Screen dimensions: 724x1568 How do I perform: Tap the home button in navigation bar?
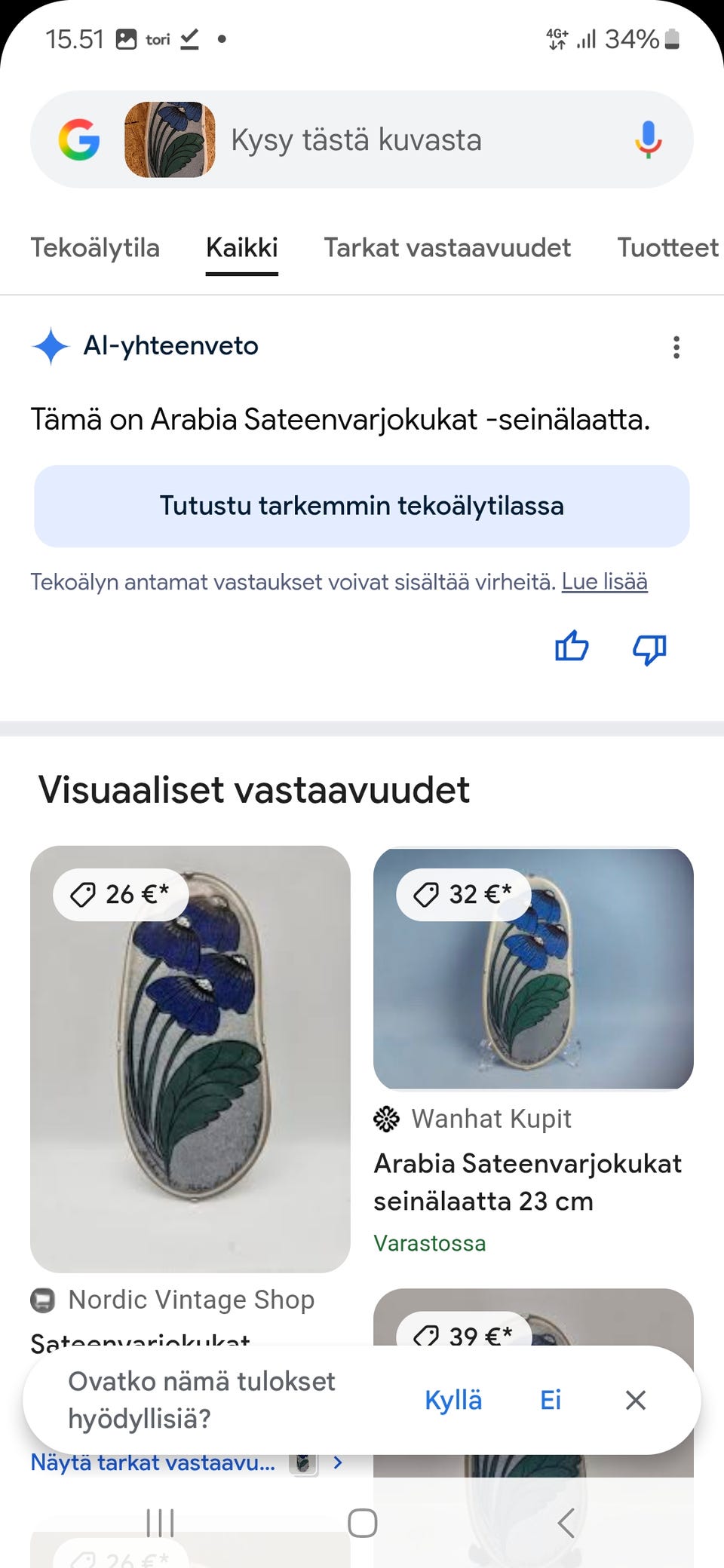point(362,1522)
